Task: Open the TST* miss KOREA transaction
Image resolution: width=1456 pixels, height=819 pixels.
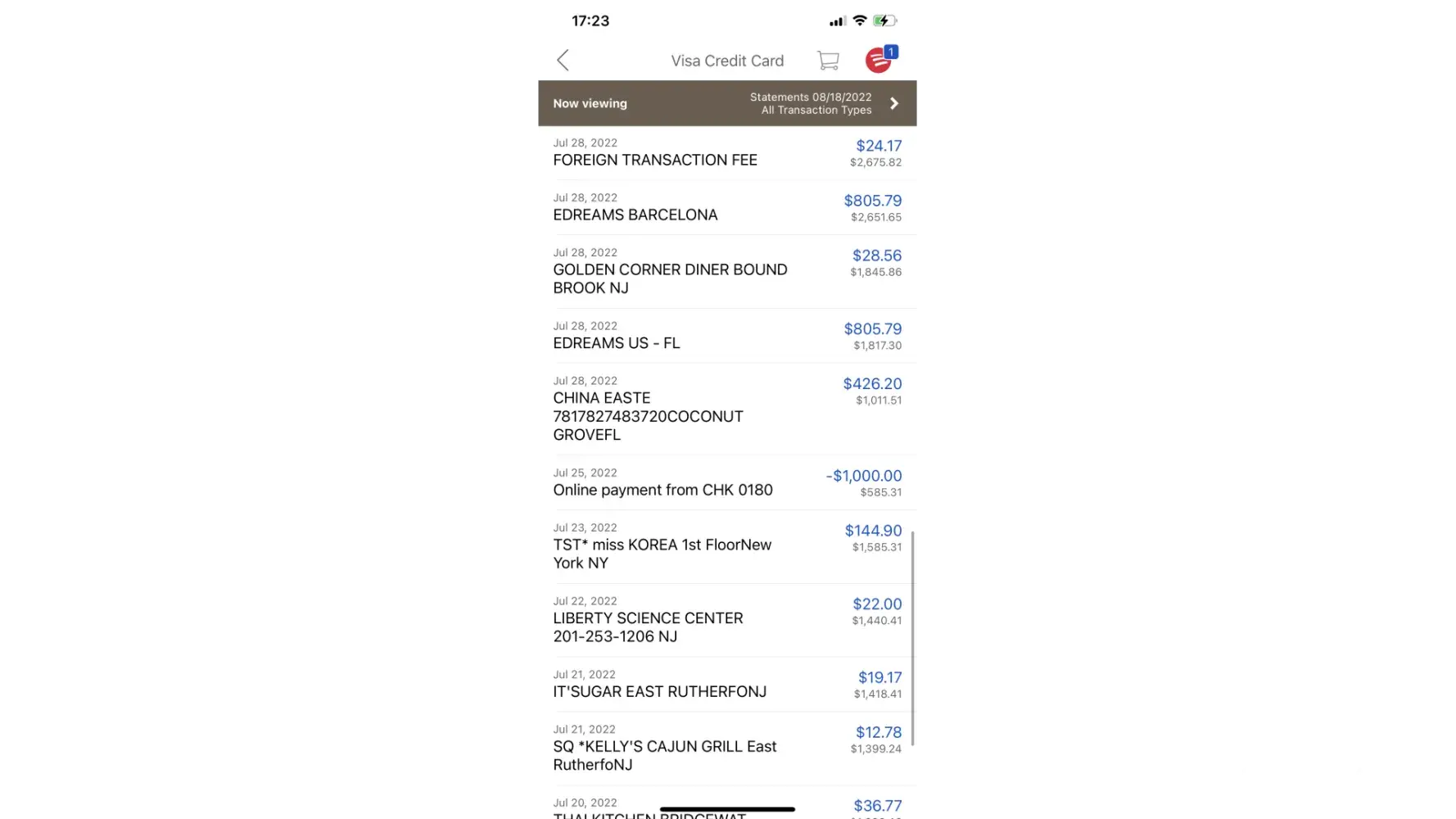Action: click(727, 546)
